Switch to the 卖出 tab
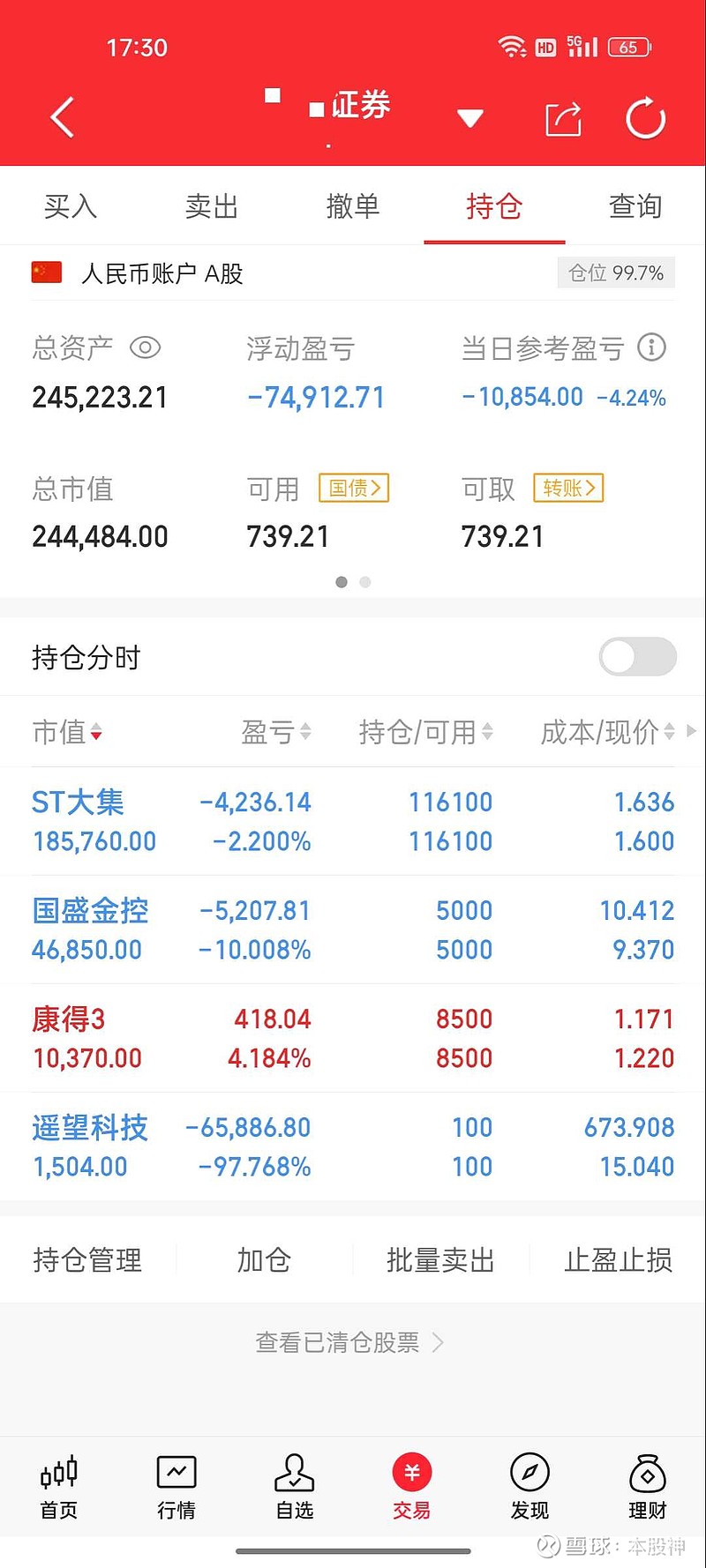 point(212,206)
